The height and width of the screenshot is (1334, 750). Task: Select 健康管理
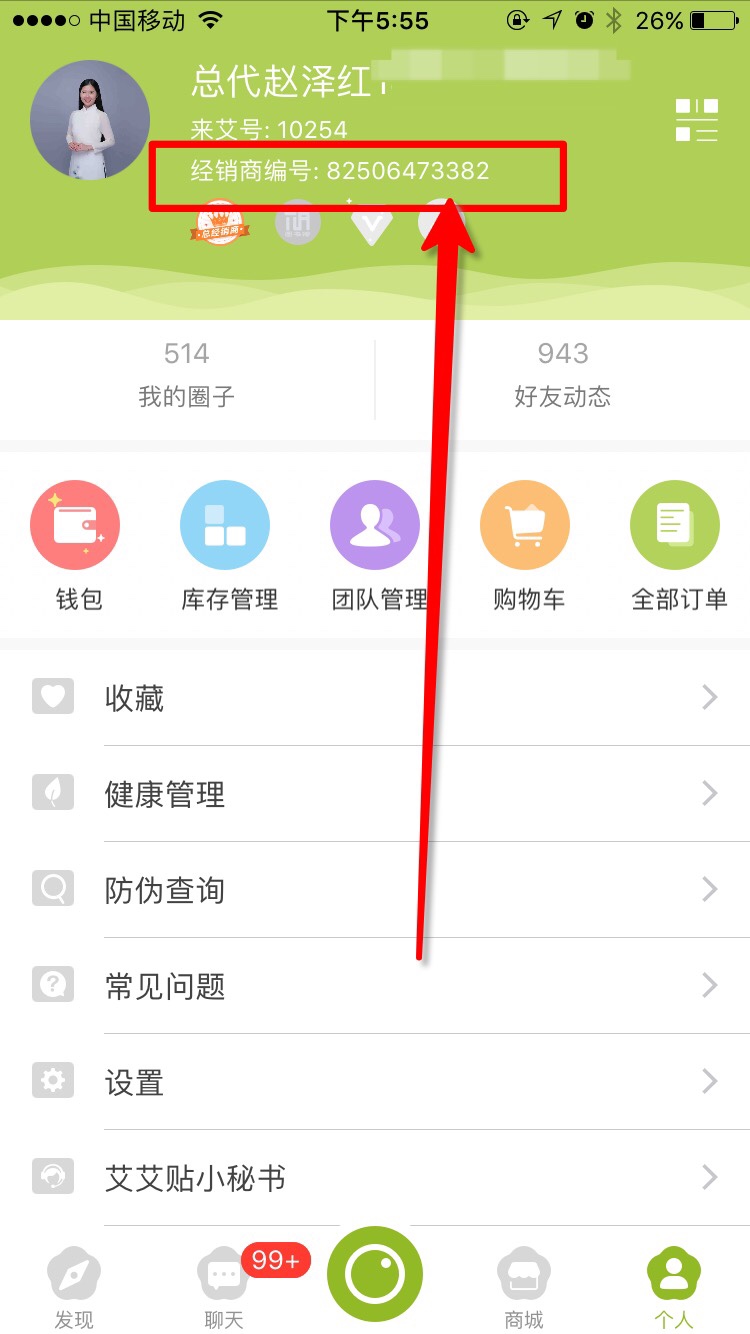click(375, 794)
